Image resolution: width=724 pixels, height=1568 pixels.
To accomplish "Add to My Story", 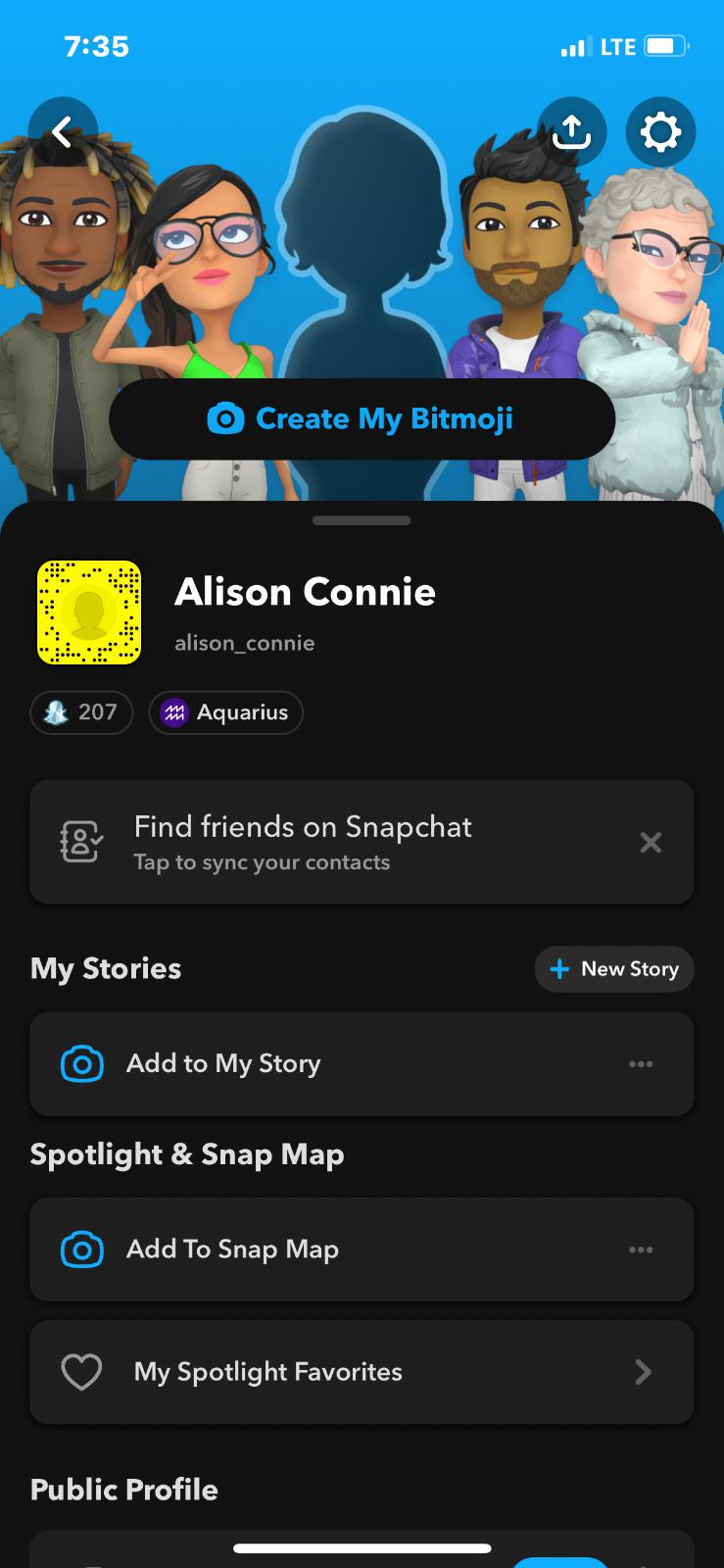I will (x=294, y=1063).
